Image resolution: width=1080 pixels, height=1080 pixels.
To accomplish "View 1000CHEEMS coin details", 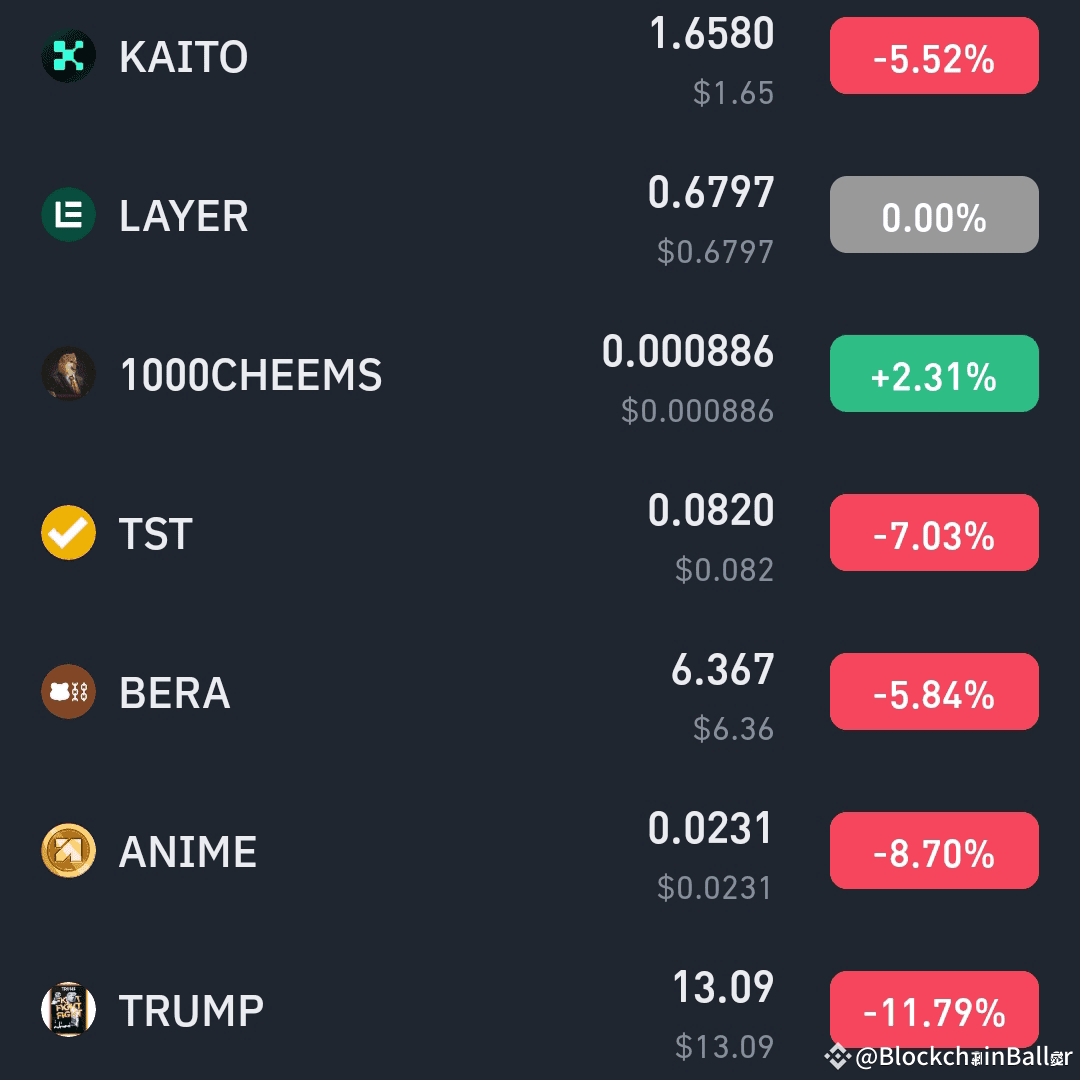I will (250, 375).
